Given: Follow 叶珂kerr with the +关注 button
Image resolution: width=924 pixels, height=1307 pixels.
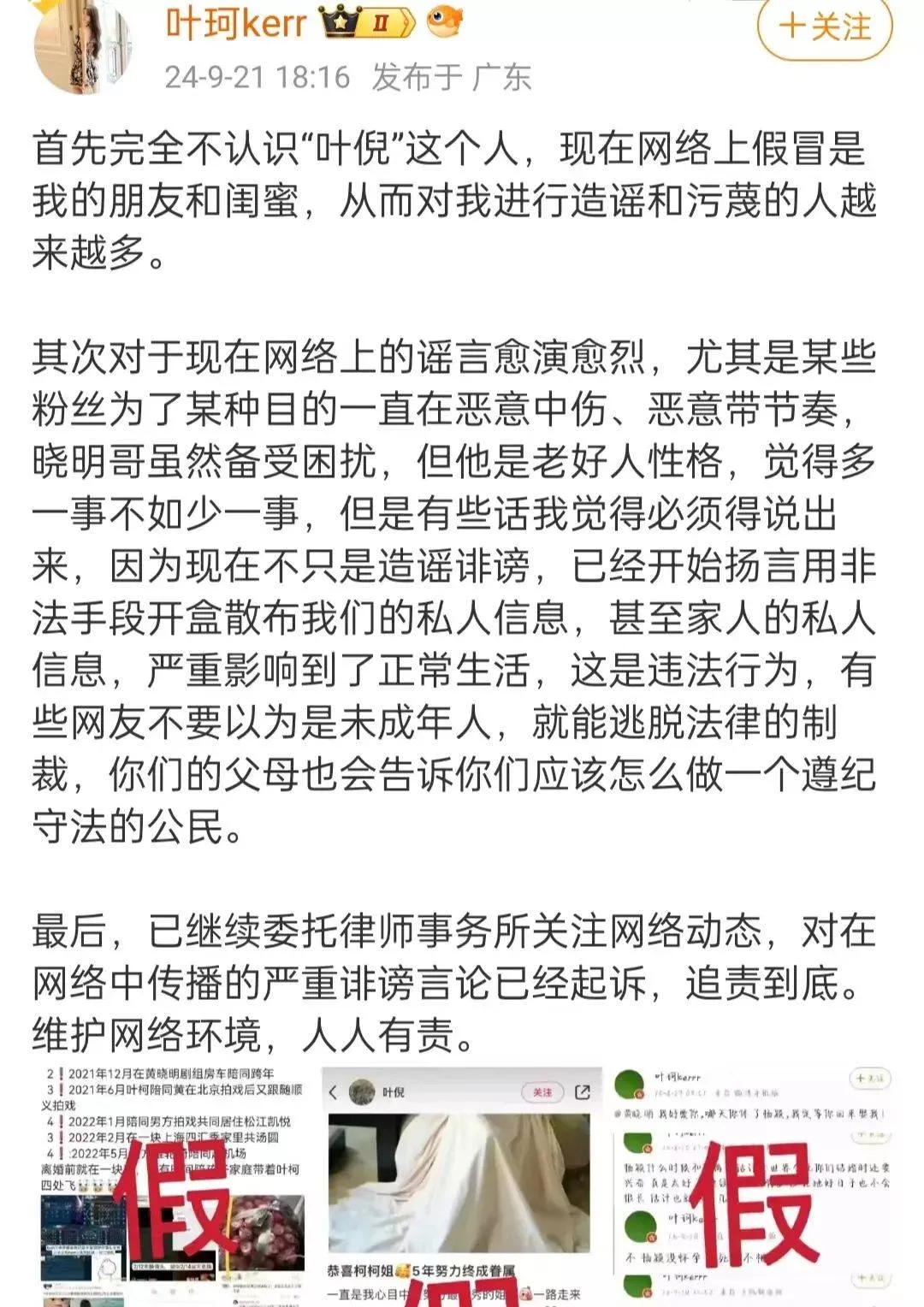Looking at the screenshot, I should click(824, 27).
